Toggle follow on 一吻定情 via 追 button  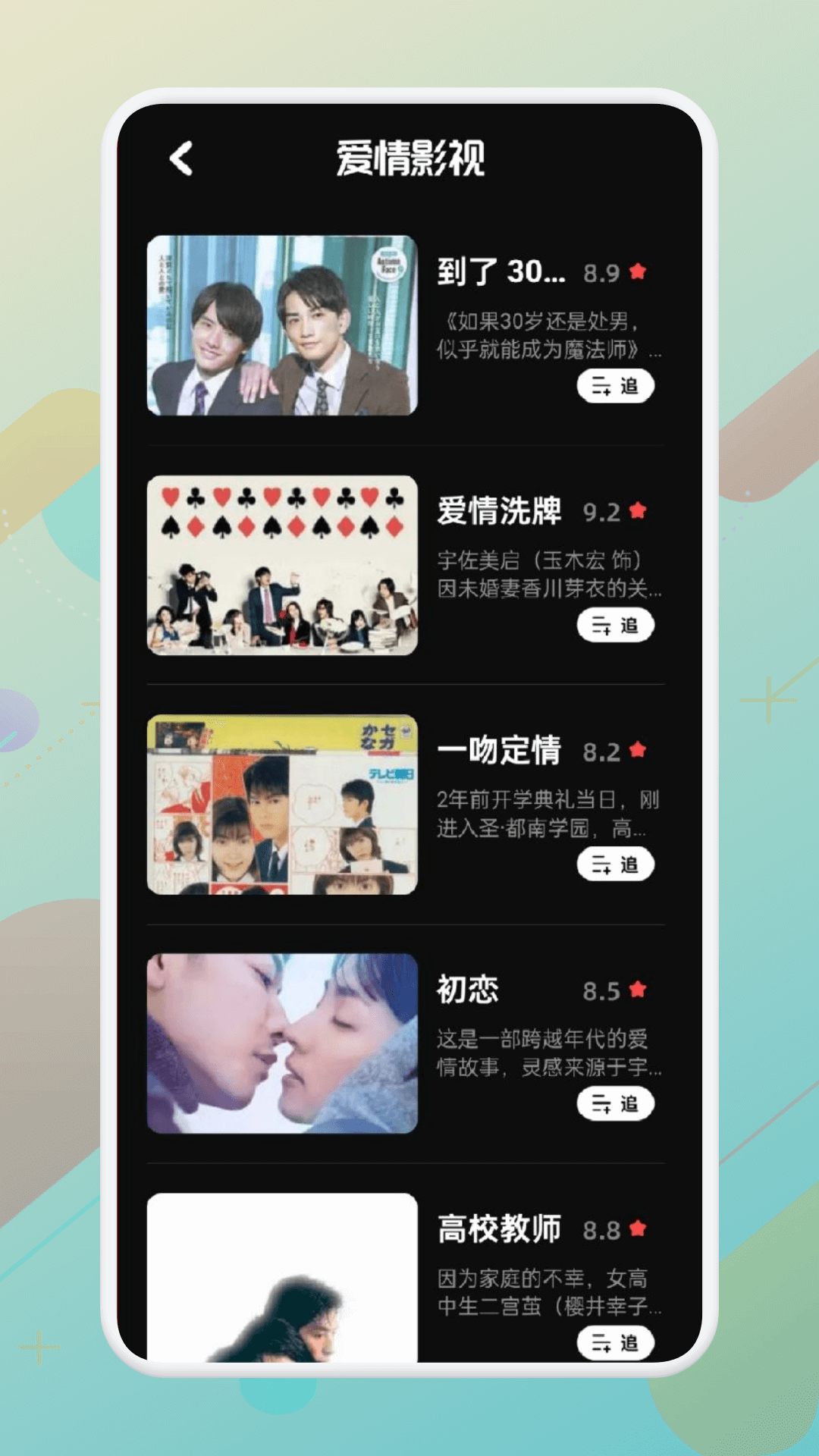click(x=616, y=864)
